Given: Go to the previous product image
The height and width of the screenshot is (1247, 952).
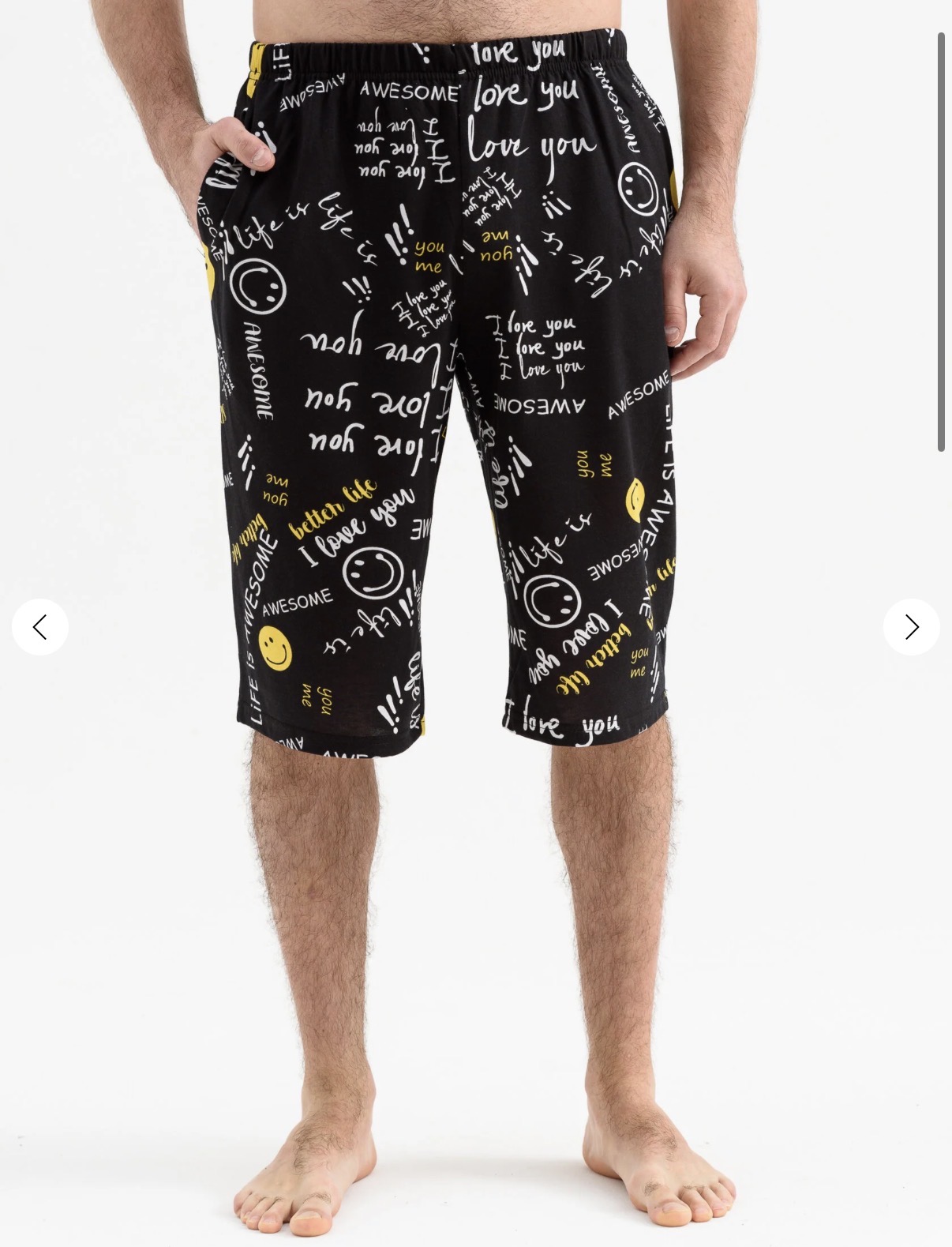Looking at the screenshot, I should 39,627.
